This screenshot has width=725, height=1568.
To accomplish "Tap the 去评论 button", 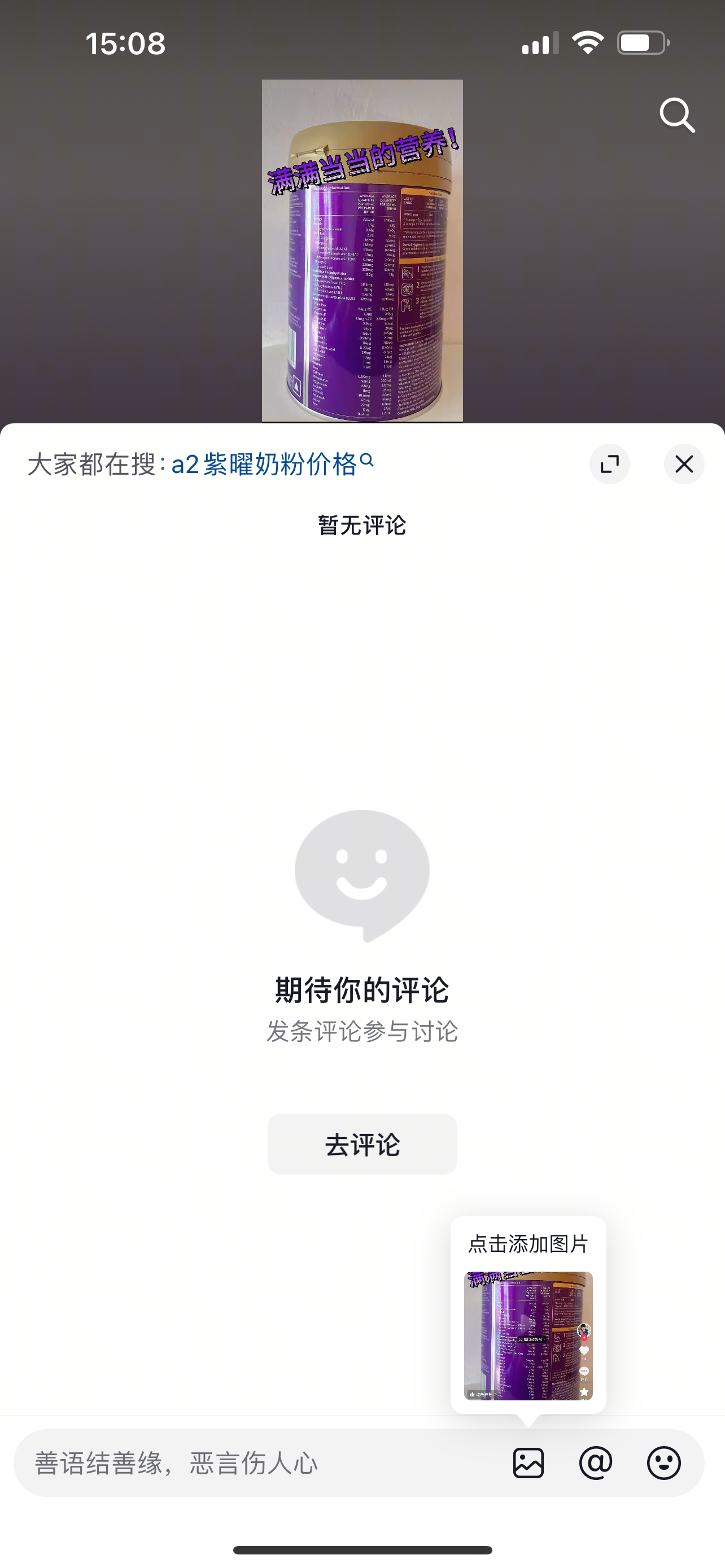I will pyautogui.click(x=362, y=1144).
